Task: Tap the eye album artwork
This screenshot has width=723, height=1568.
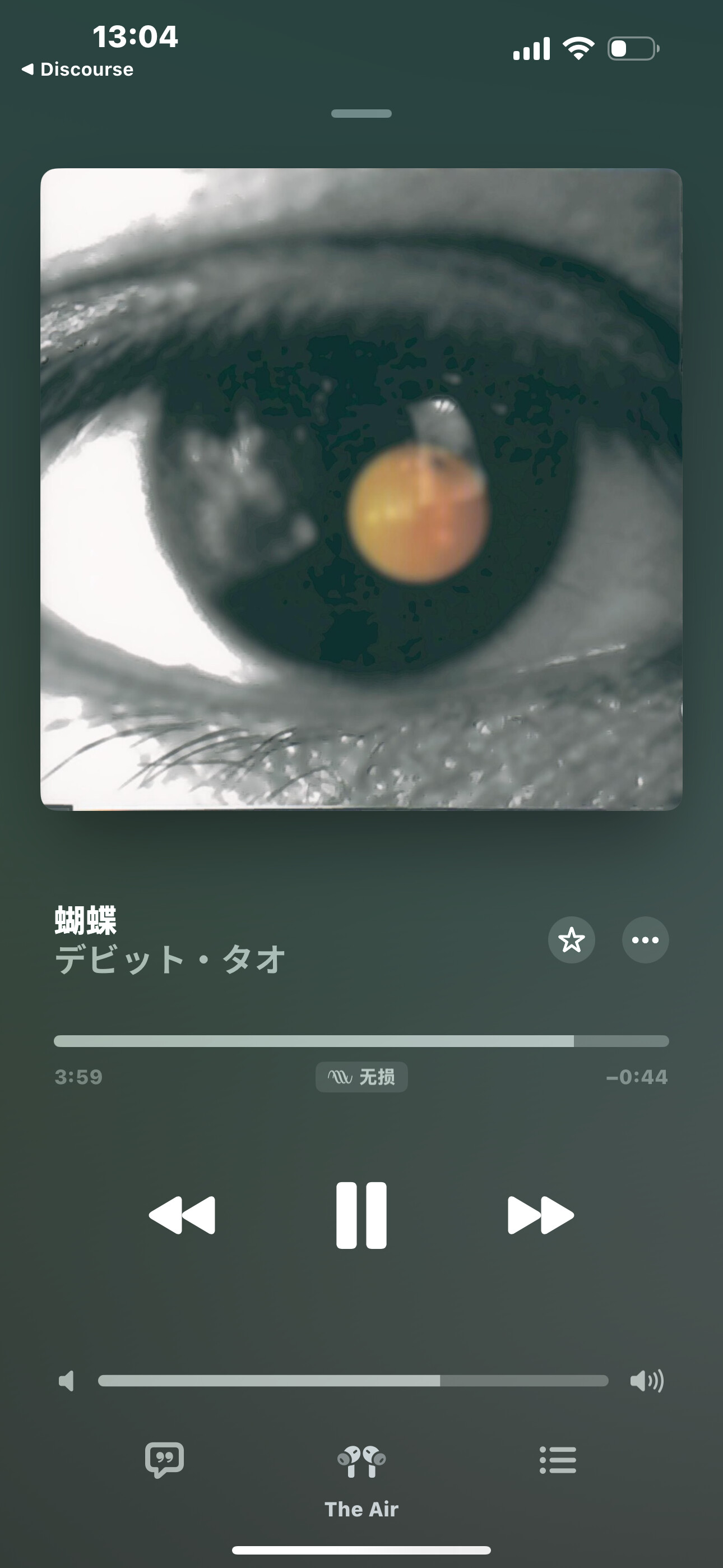Action: click(361, 490)
